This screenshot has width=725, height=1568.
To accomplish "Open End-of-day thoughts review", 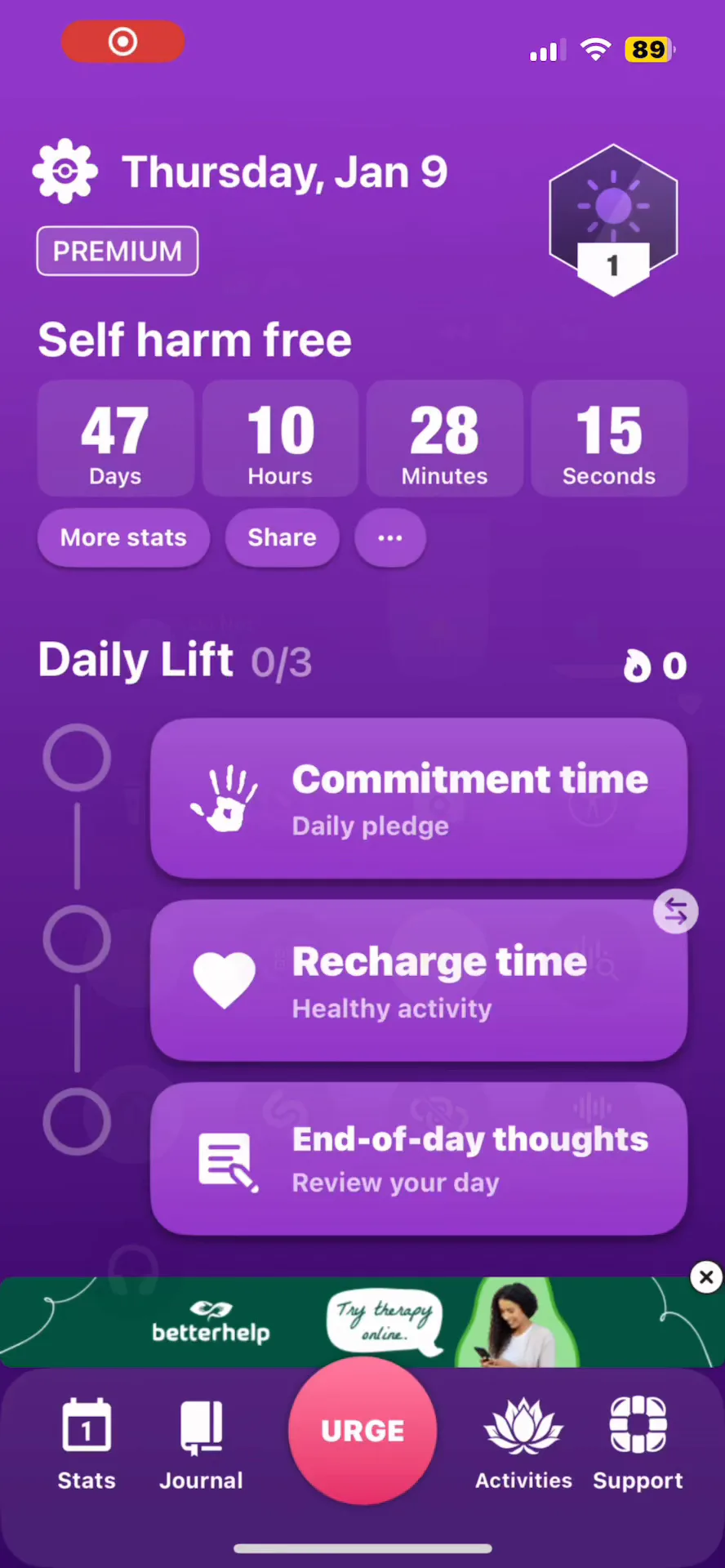I will coord(418,1159).
